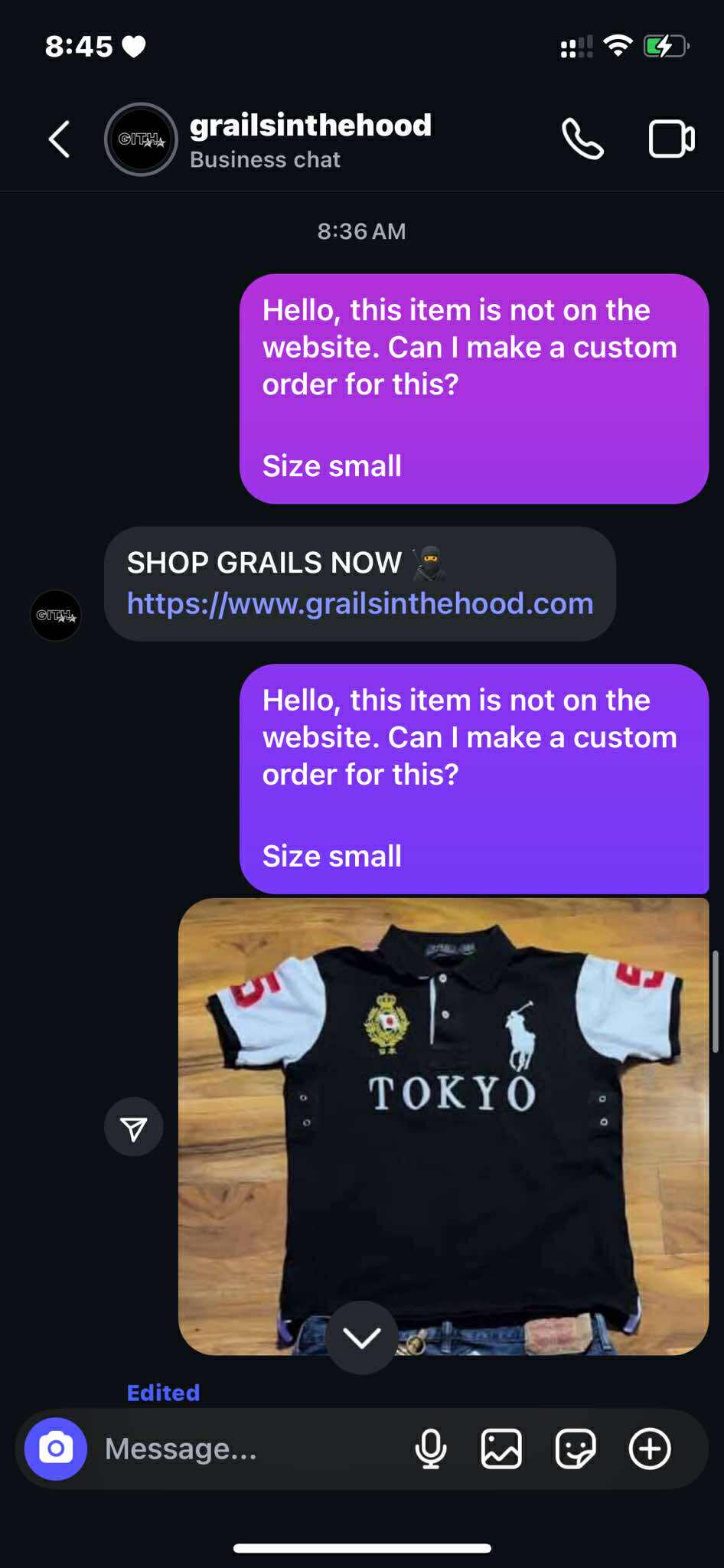Screen dimensions: 724x1568
Task: Start an audio call with grailsinthehood
Action: coord(582,139)
